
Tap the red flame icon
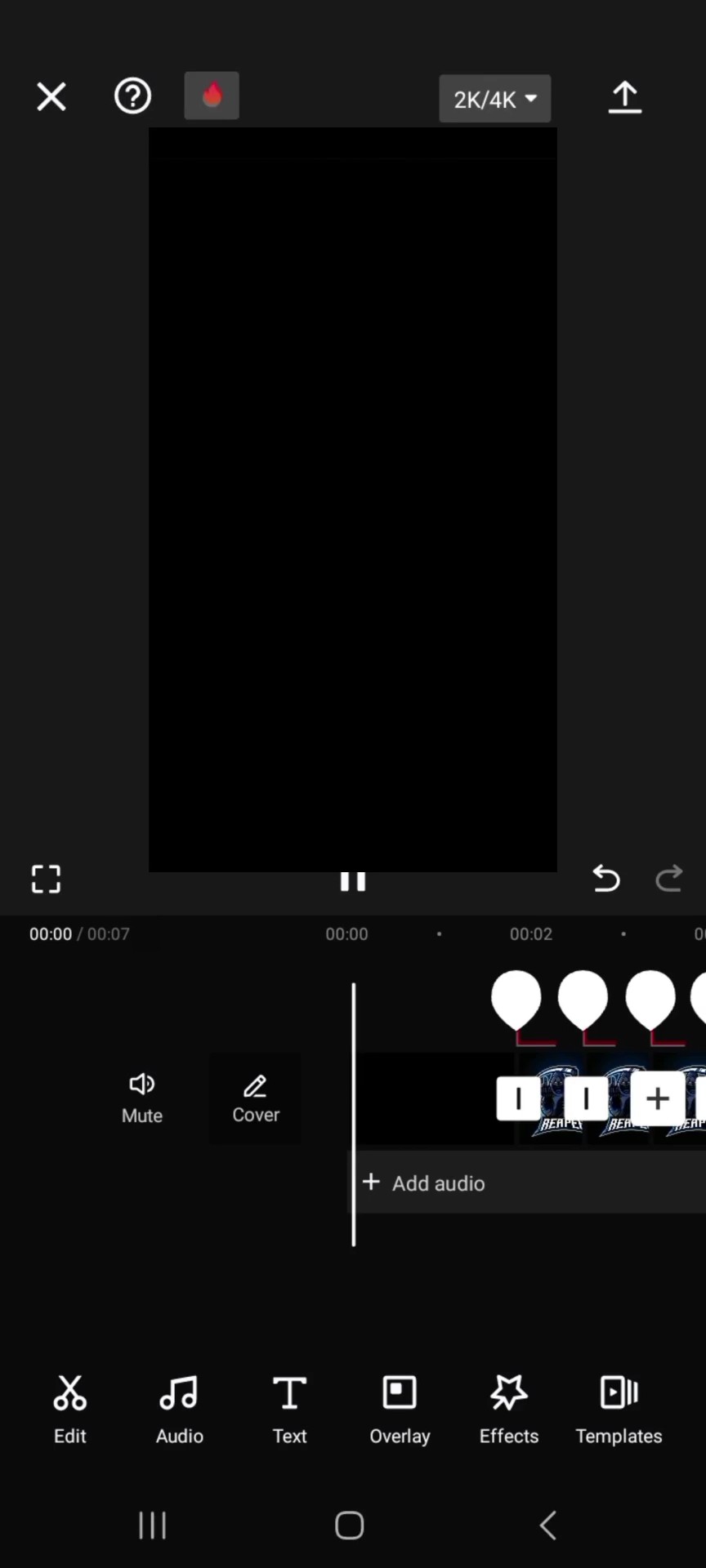point(212,96)
